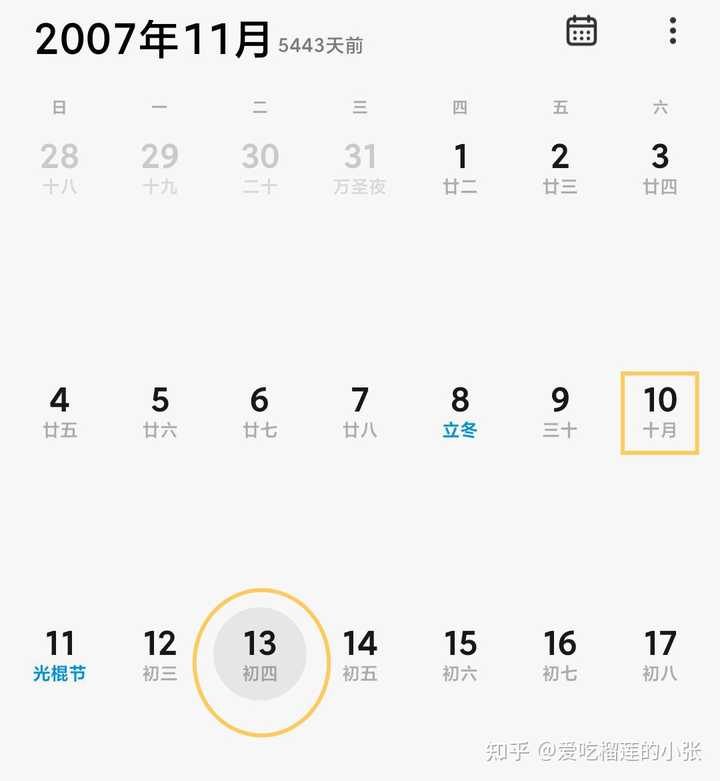Open the three-dot overflow menu
This screenshot has width=720, height=781.
click(x=673, y=31)
